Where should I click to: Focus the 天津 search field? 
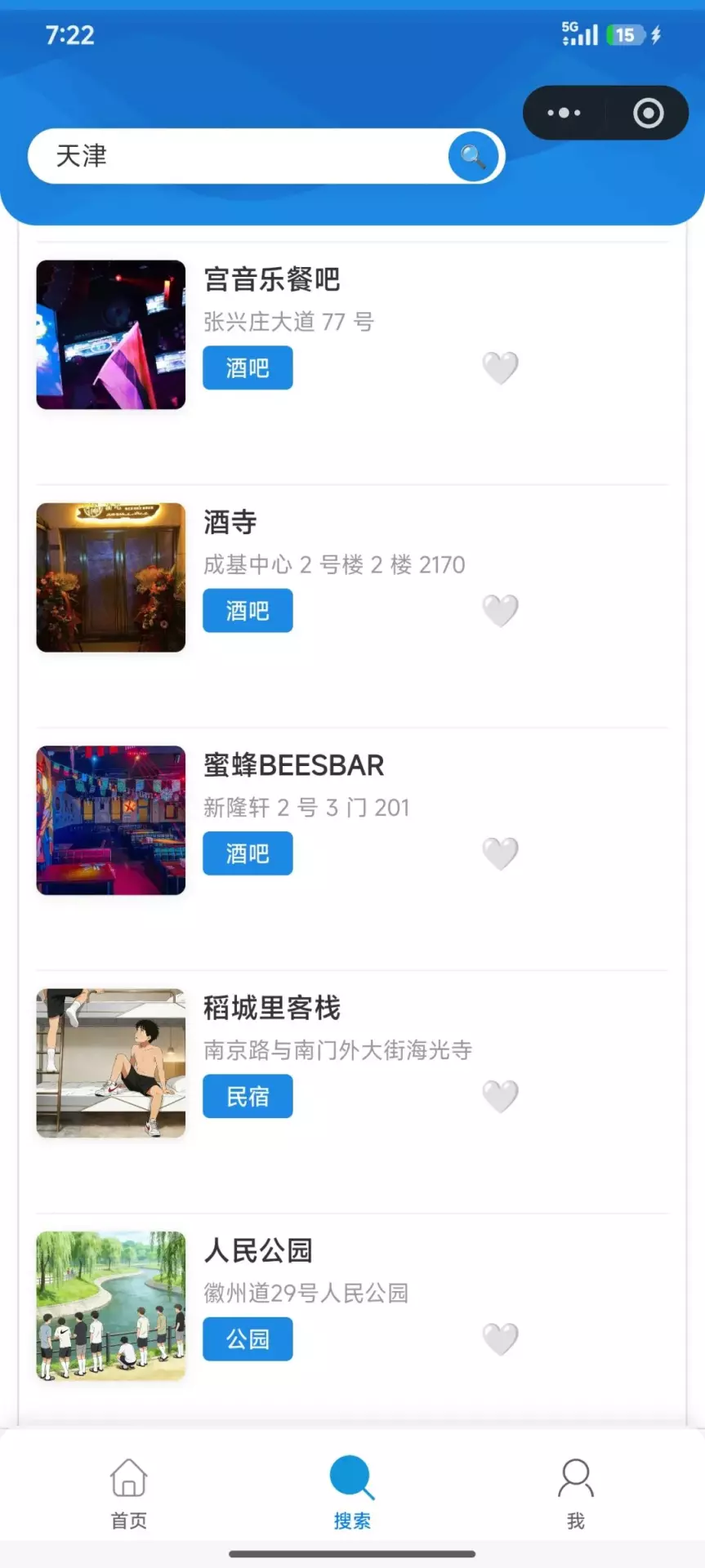tap(237, 156)
